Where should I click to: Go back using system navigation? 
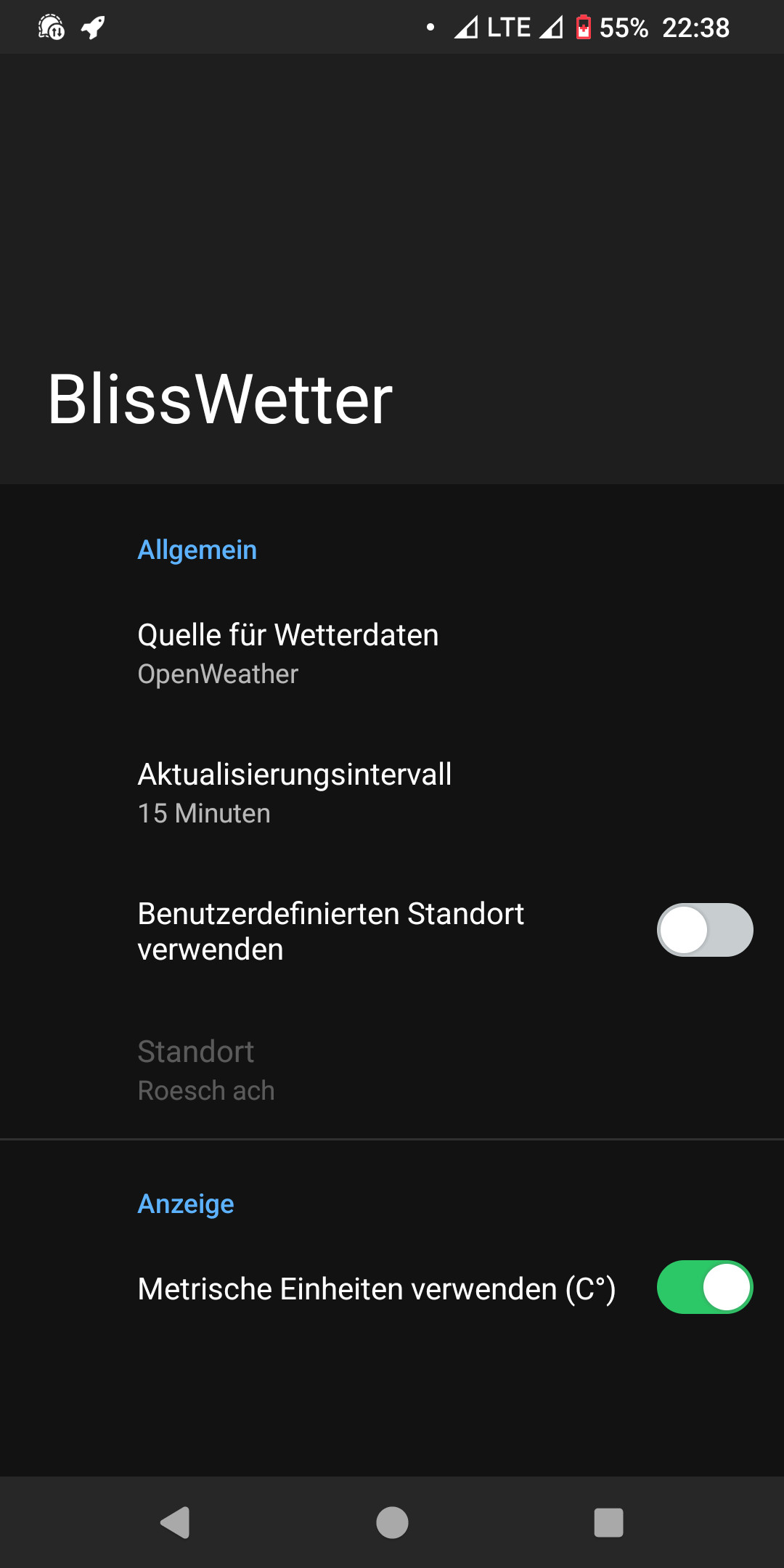point(175,1522)
